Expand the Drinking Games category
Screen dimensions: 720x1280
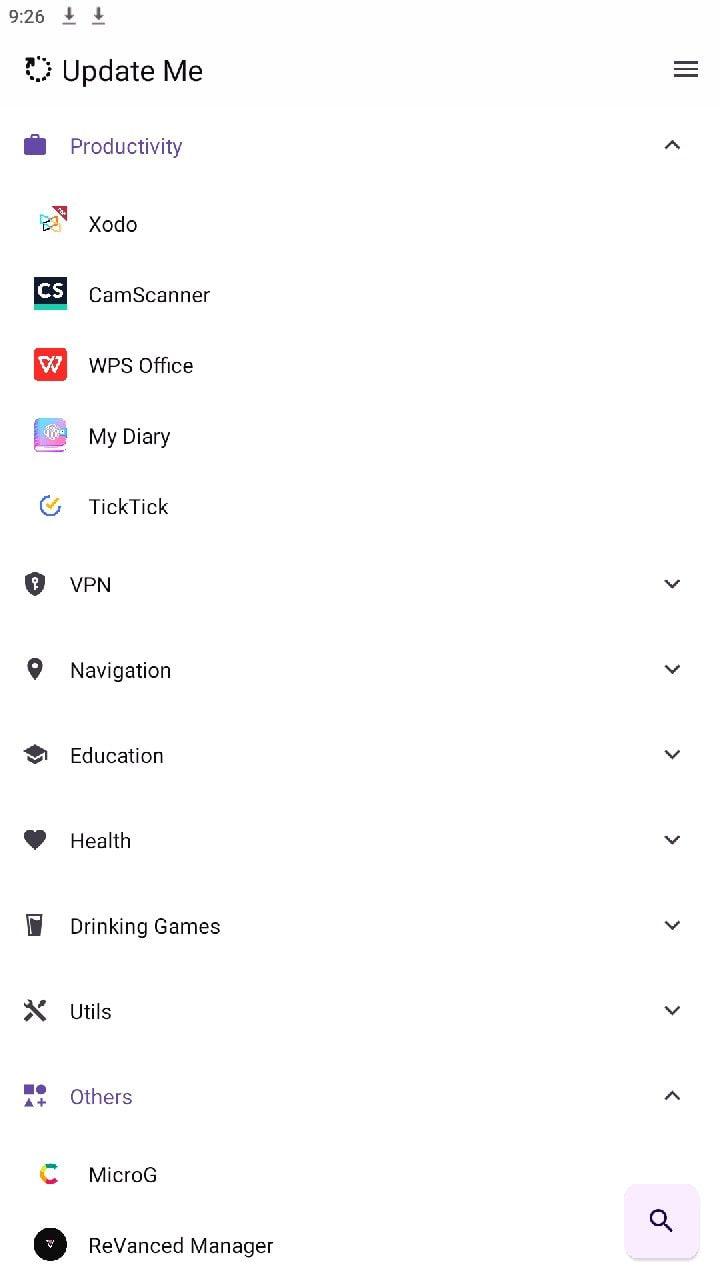click(x=672, y=925)
